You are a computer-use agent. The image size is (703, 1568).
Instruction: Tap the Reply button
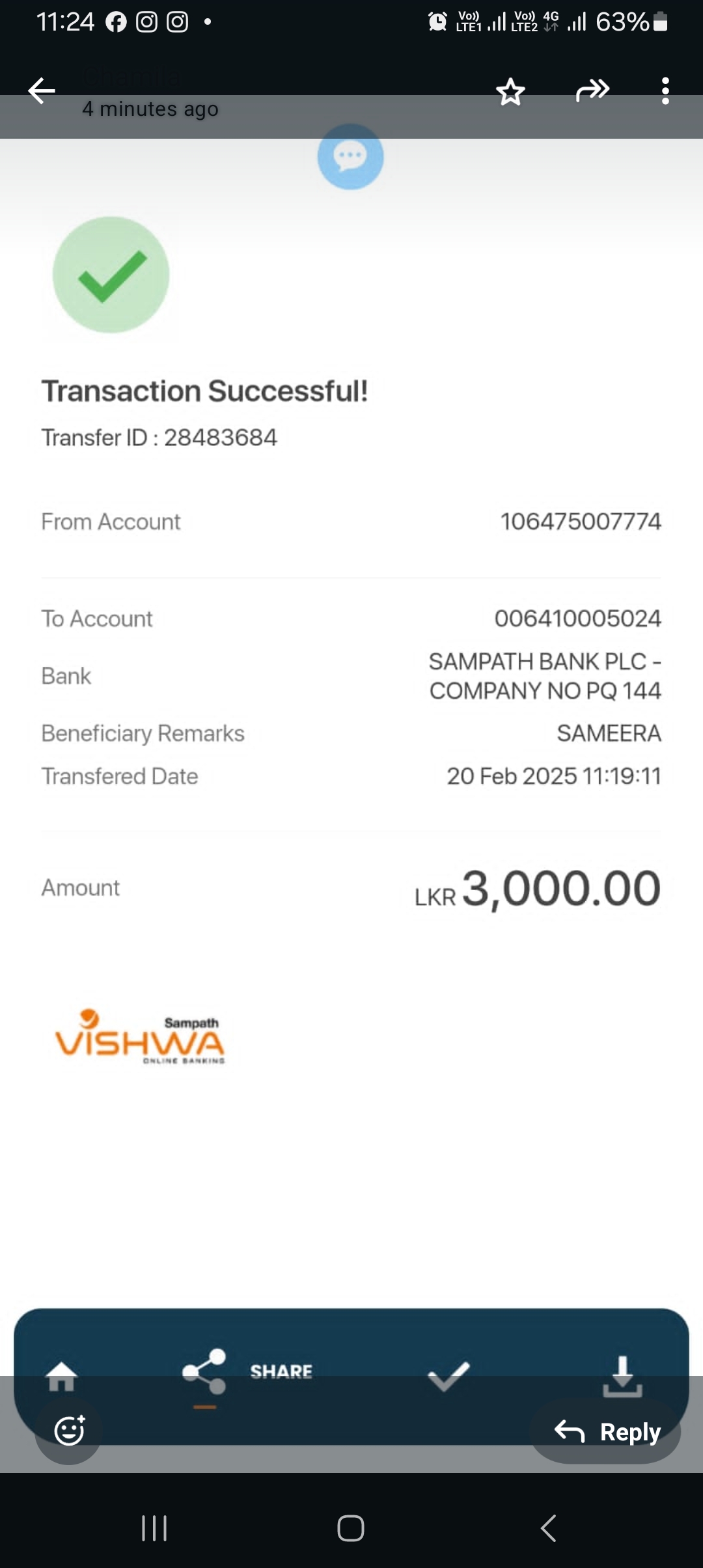tap(607, 1431)
